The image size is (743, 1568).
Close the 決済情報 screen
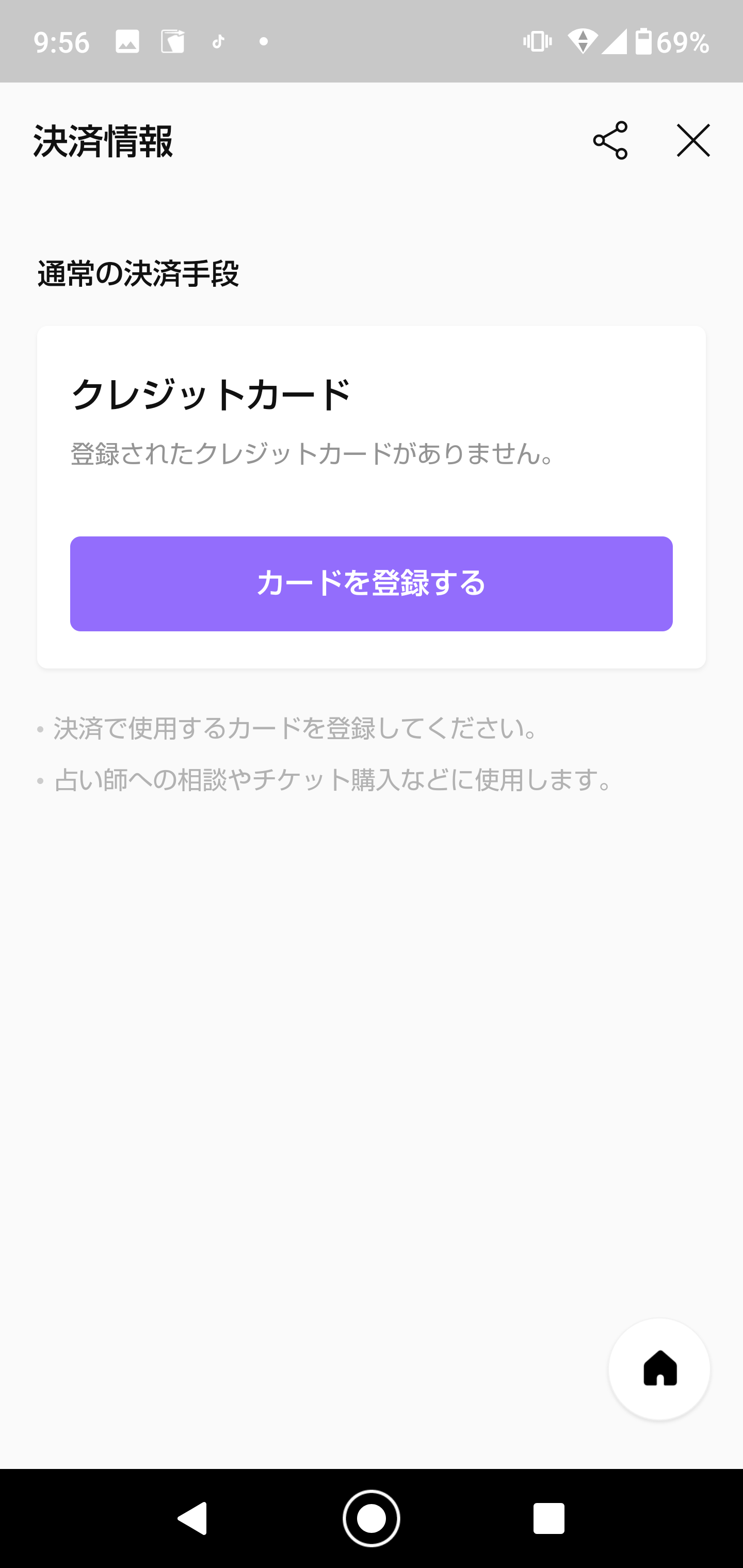(693, 141)
